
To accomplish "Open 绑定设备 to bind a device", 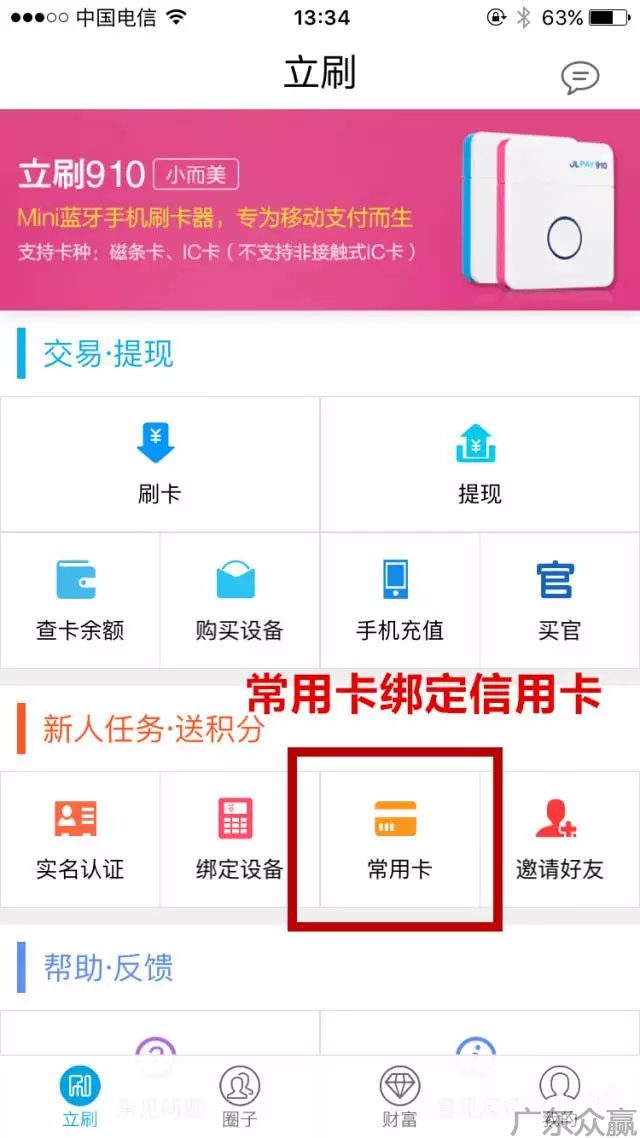I will point(240,838).
